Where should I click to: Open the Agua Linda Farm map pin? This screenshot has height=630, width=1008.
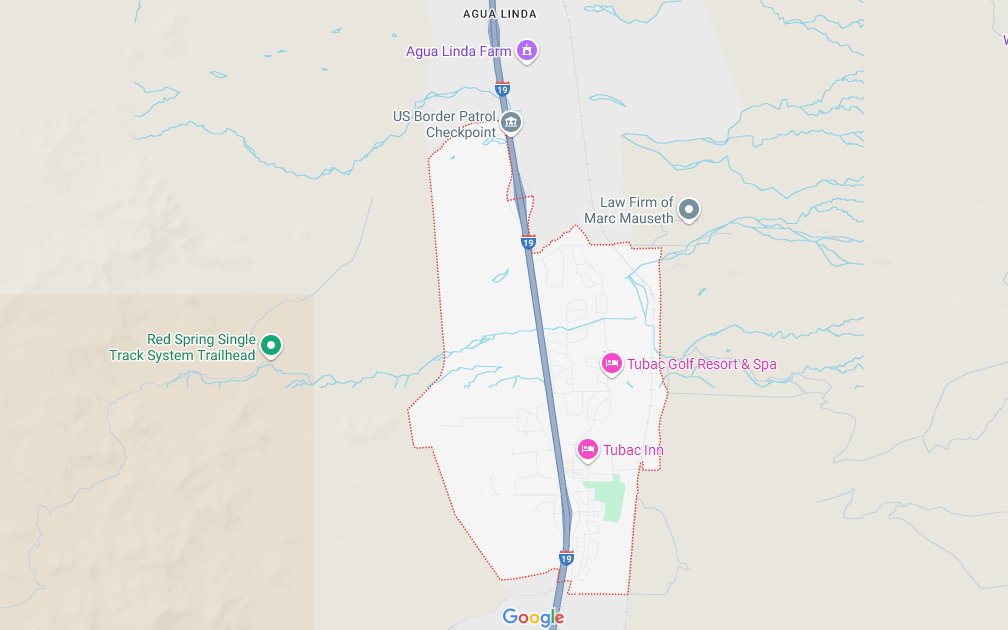pyautogui.click(x=527, y=50)
